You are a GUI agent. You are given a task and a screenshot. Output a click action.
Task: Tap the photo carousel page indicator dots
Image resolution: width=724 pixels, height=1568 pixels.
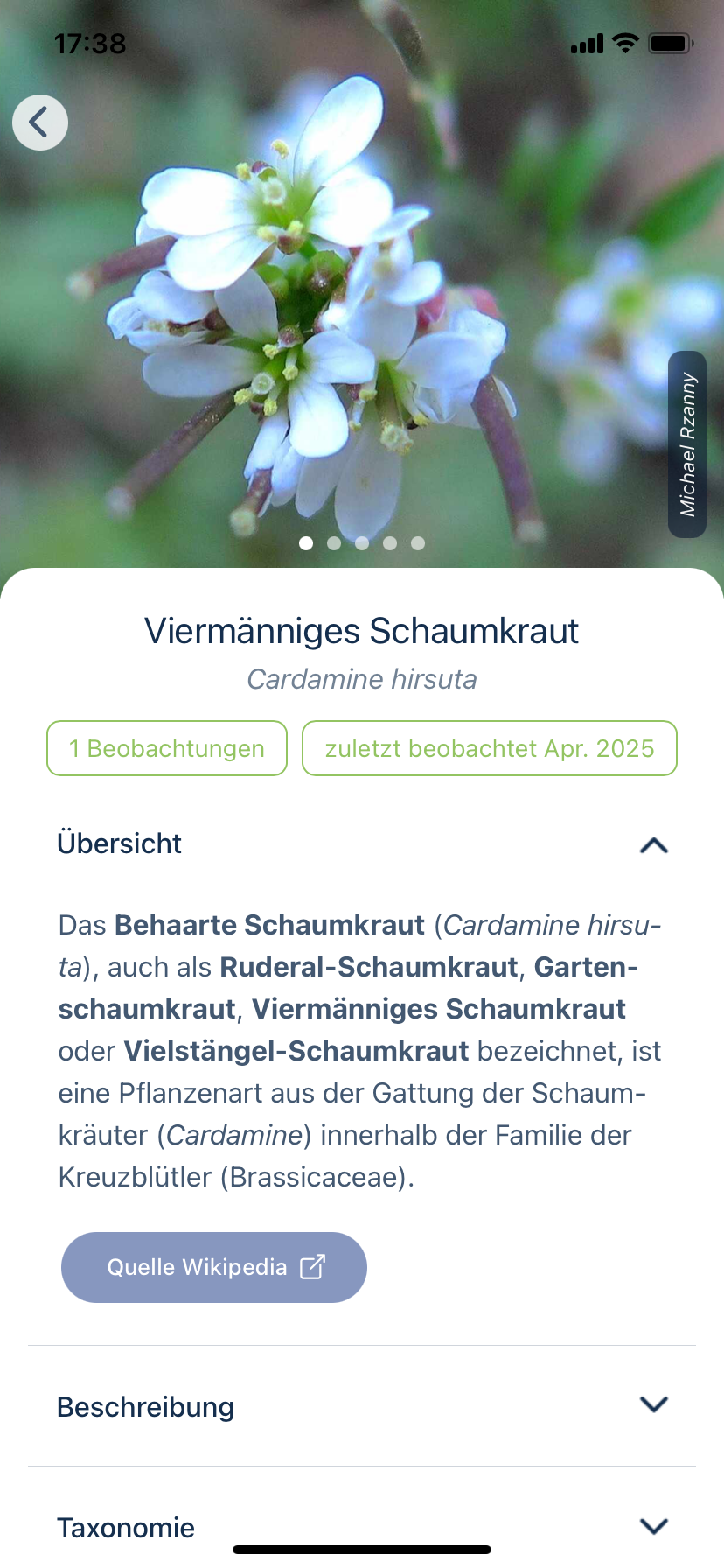362,543
